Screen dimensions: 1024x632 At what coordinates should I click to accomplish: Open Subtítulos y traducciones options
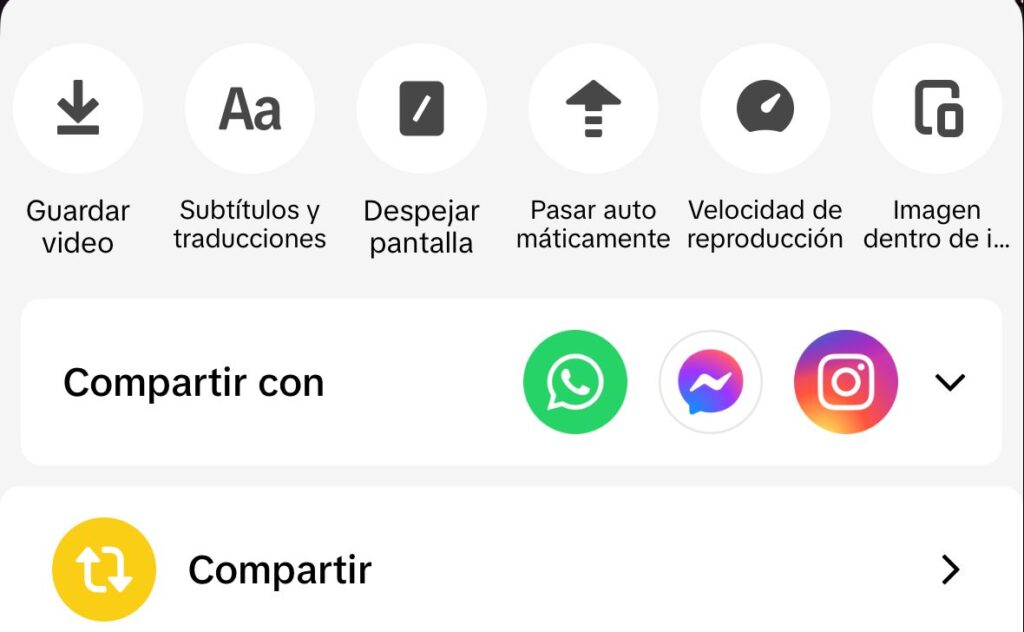click(x=250, y=109)
